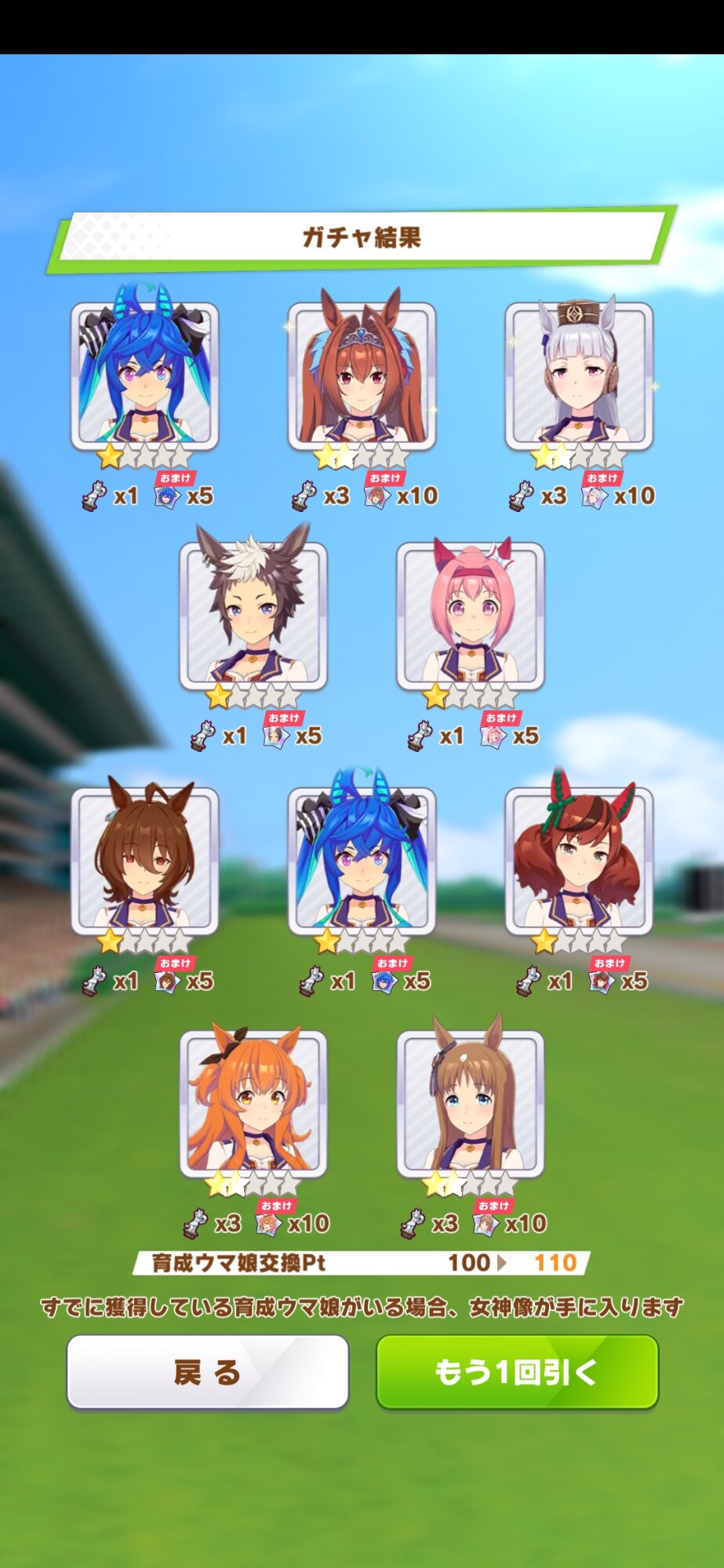Viewport: 724px width, 1568px height.
Task: Tap the 戻る button to go back
Action: pos(208,1372)
